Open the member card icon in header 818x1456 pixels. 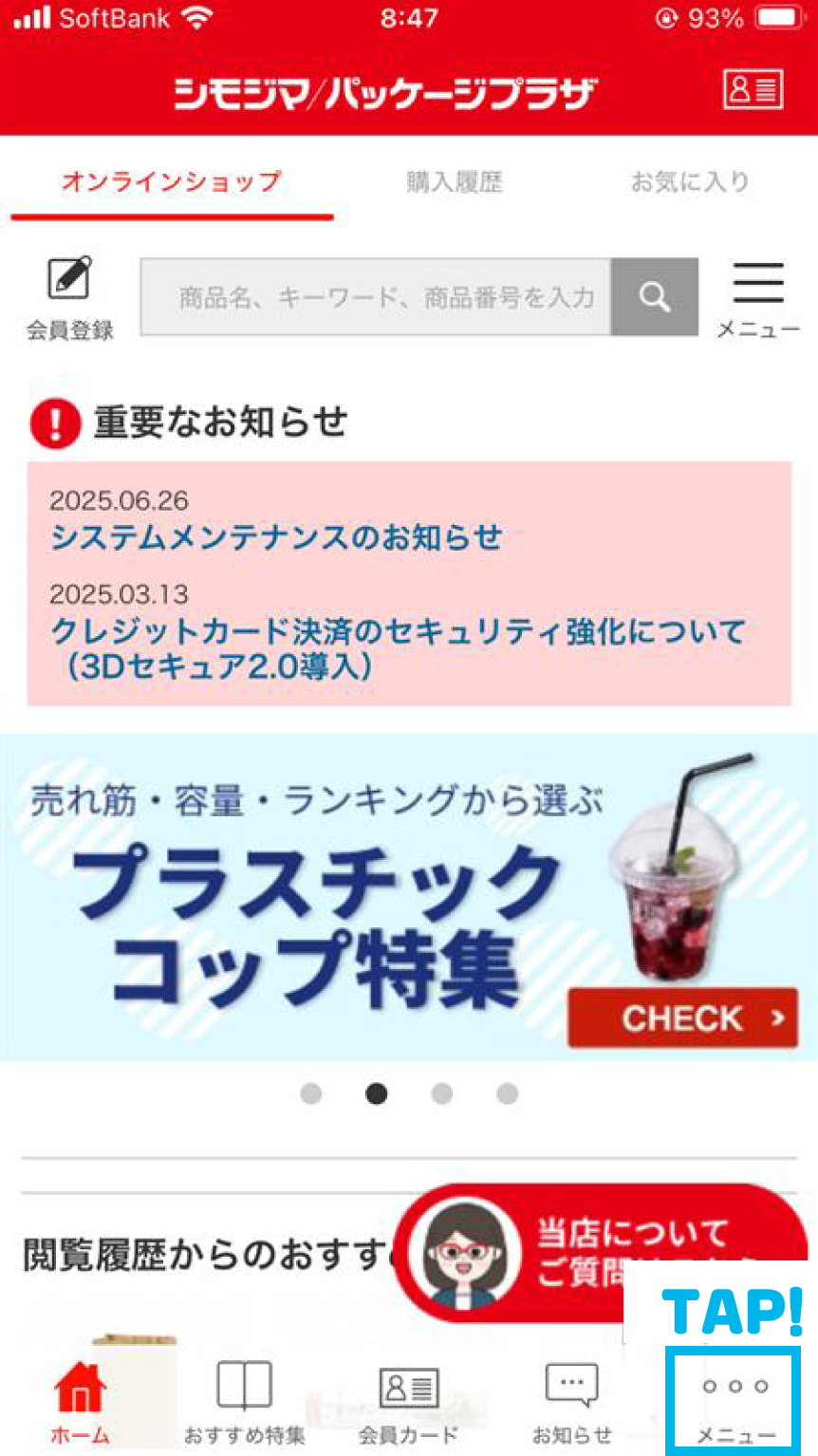[753, 90]
